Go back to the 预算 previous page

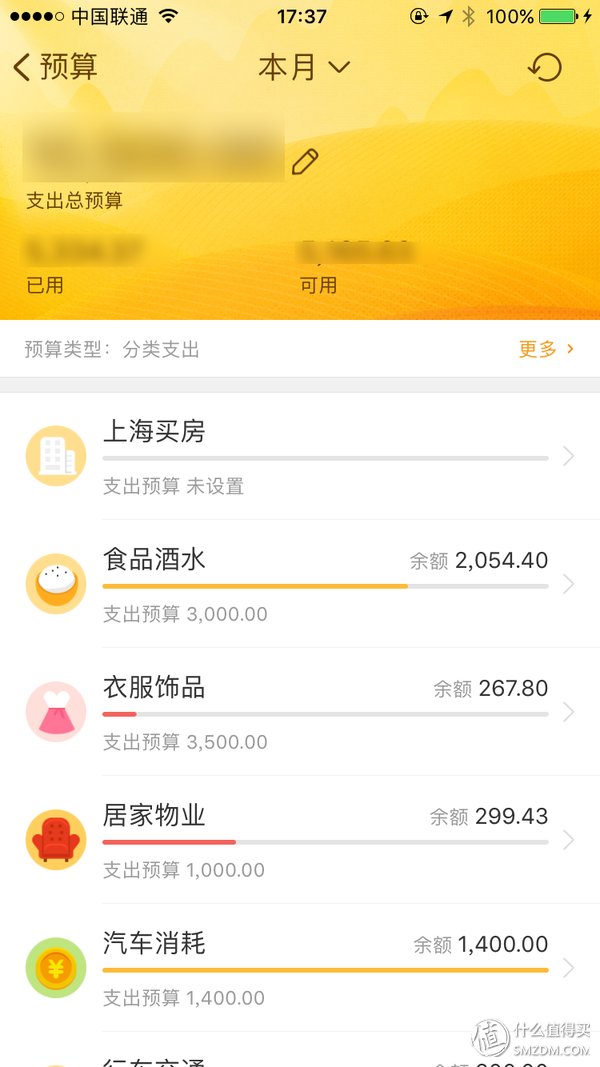point(55,67)
